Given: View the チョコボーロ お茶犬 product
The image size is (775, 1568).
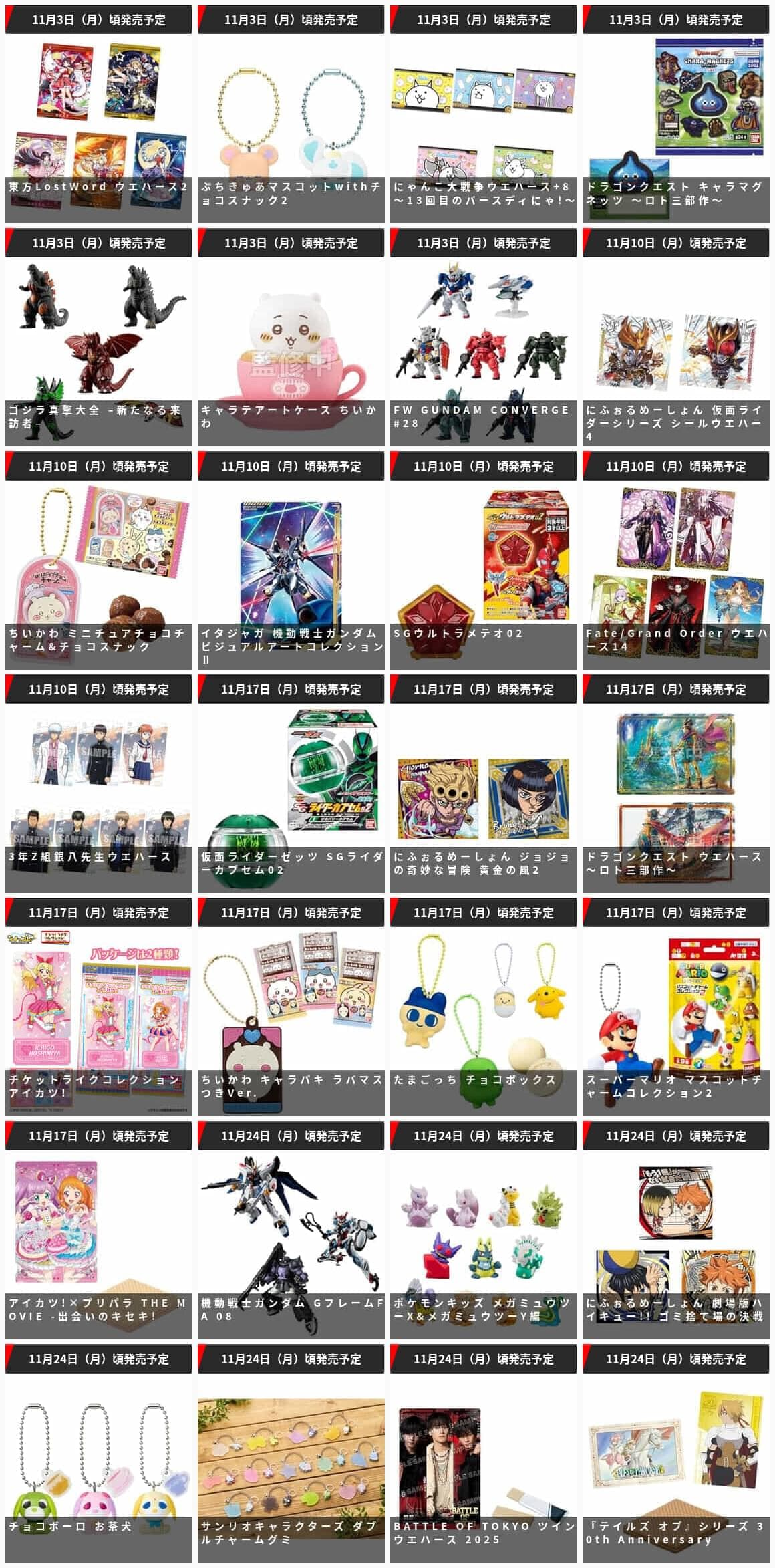Looking at the screenshot, I should pos(98,1466).
